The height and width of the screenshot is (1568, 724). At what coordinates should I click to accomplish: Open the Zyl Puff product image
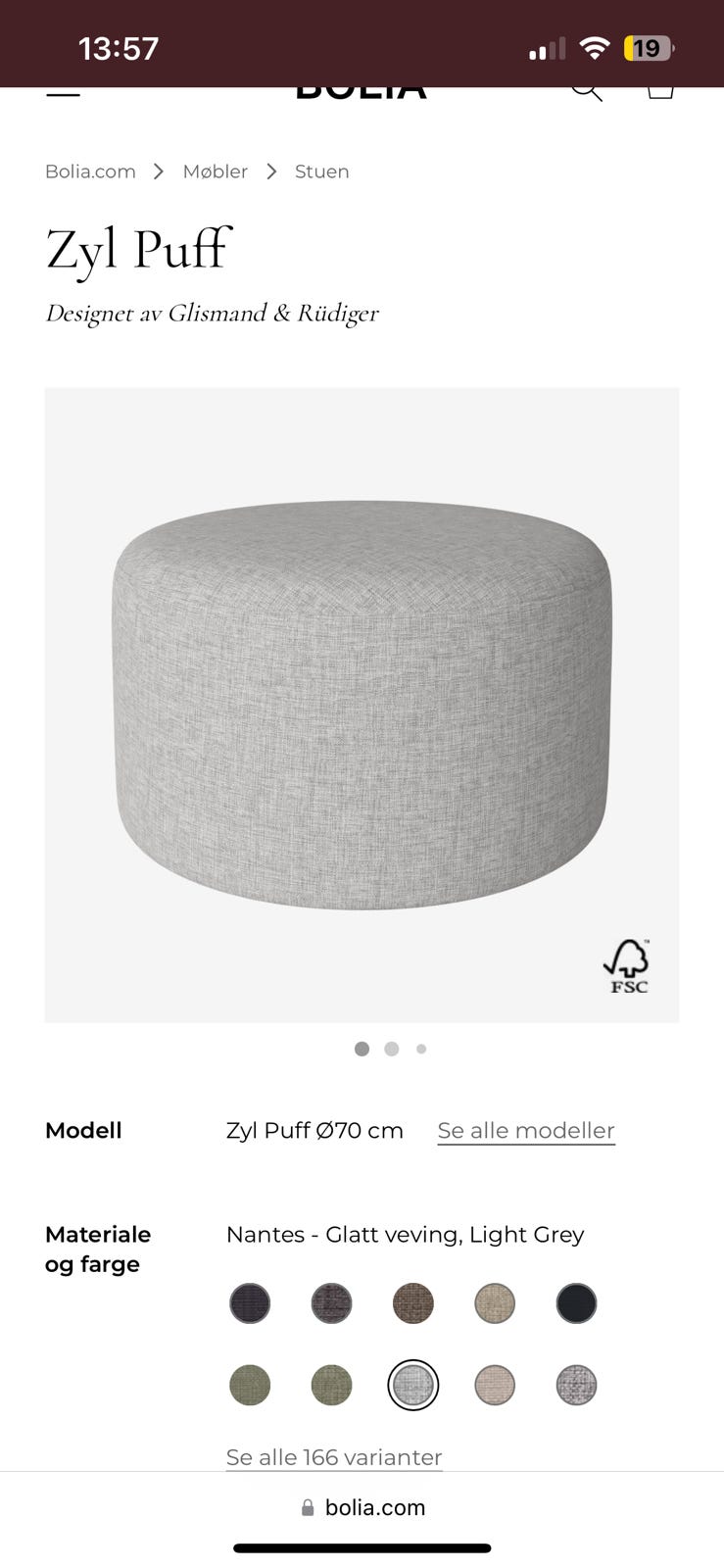point(362,705)
